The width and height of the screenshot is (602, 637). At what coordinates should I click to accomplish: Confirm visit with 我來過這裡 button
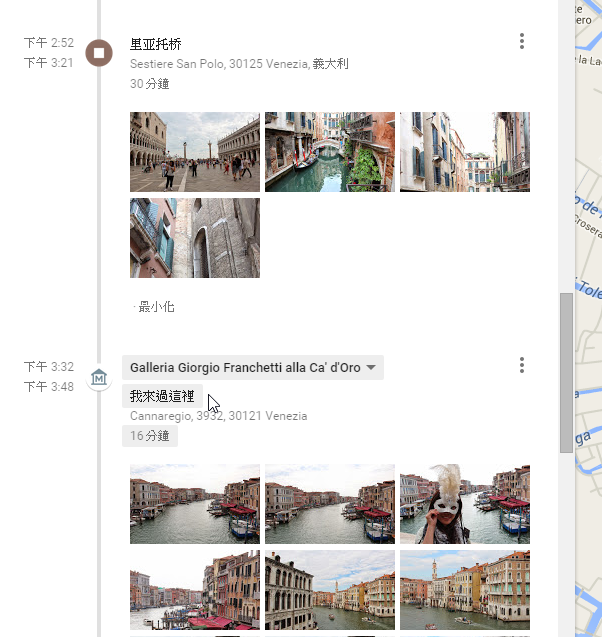pos(162,396)
